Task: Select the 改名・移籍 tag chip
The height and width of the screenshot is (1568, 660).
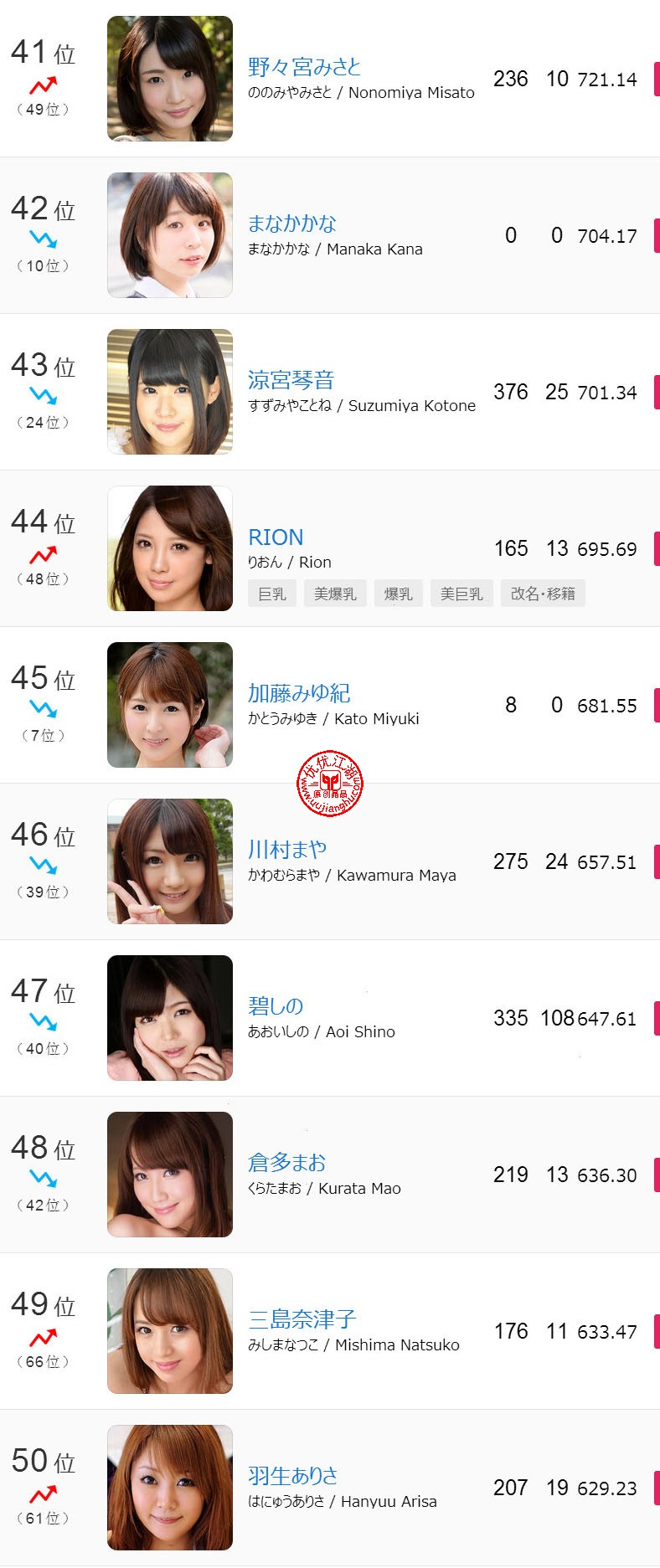Action: (x=543, y=594)
